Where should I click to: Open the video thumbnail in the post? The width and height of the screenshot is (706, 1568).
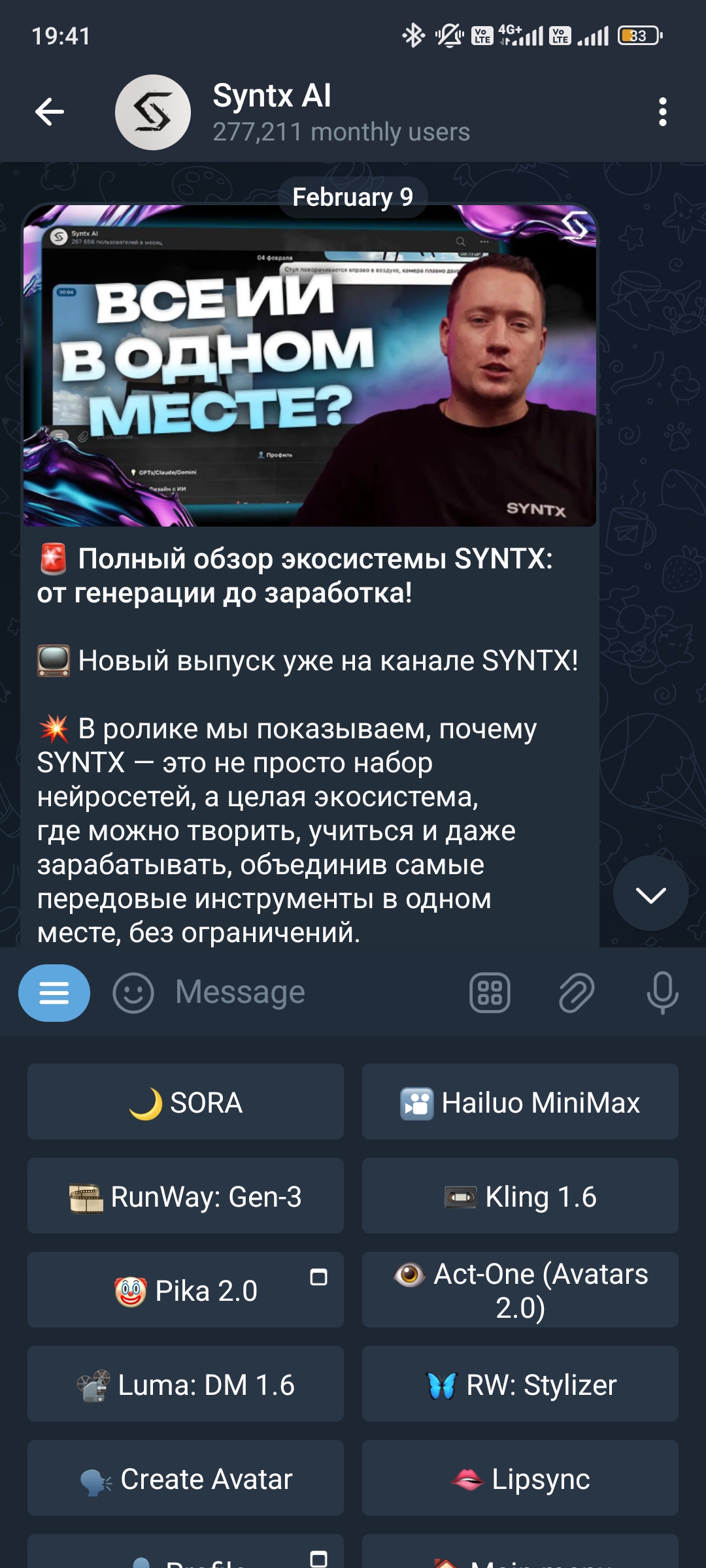tap(310, 366)
